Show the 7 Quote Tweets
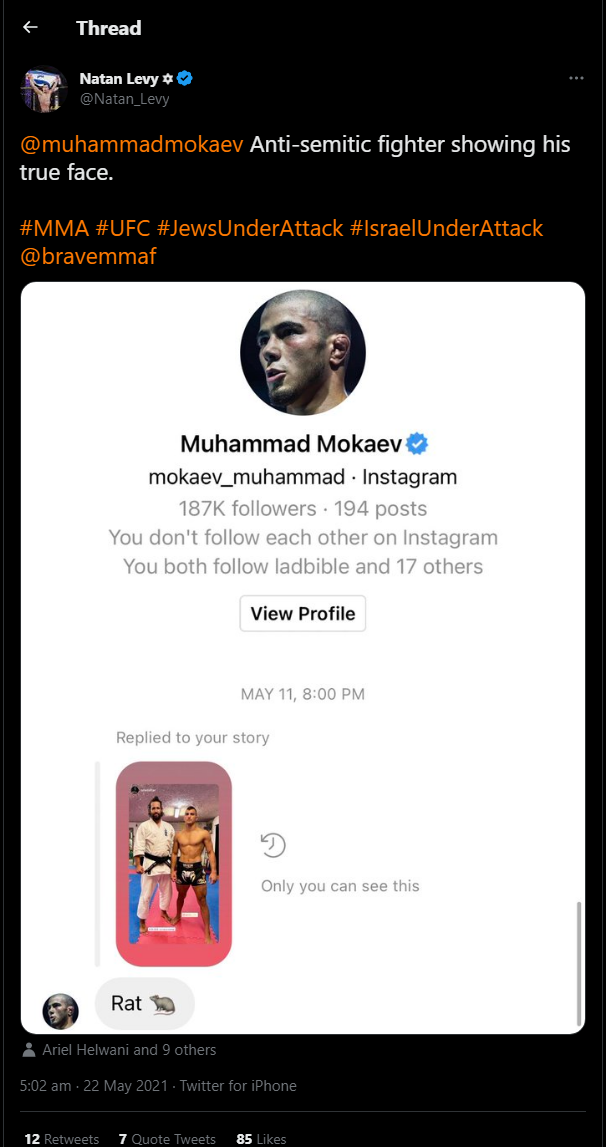The width and height of the screenshot is (606, 1147). click(x=168, y=1139)
